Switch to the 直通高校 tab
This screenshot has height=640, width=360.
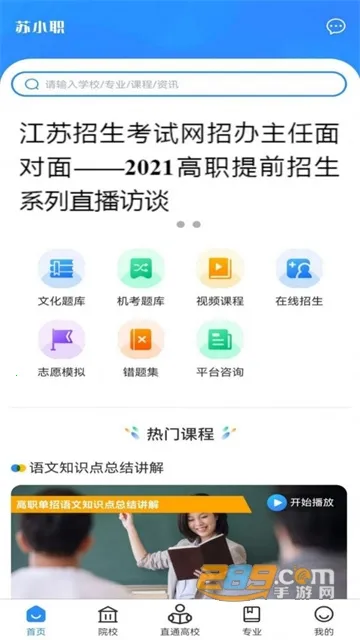[180, 620]
